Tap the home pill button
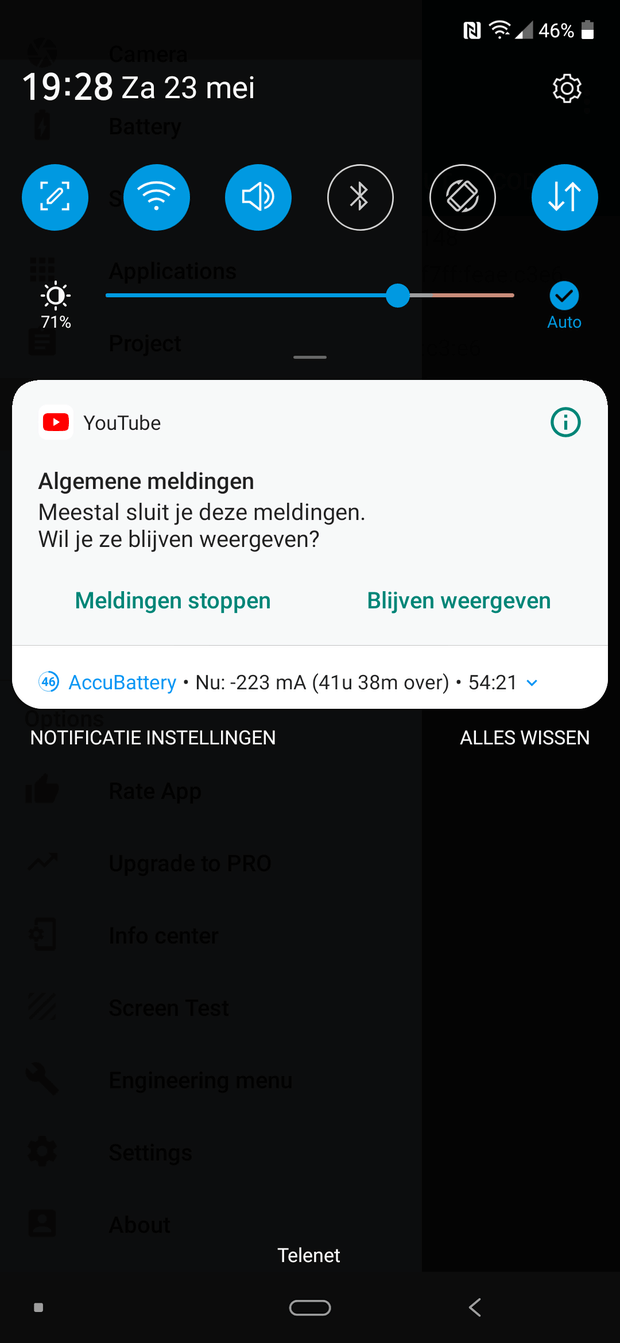The width and height of the screenshot is (620, 1343). pyautogui.click(x=310, y=1307)
